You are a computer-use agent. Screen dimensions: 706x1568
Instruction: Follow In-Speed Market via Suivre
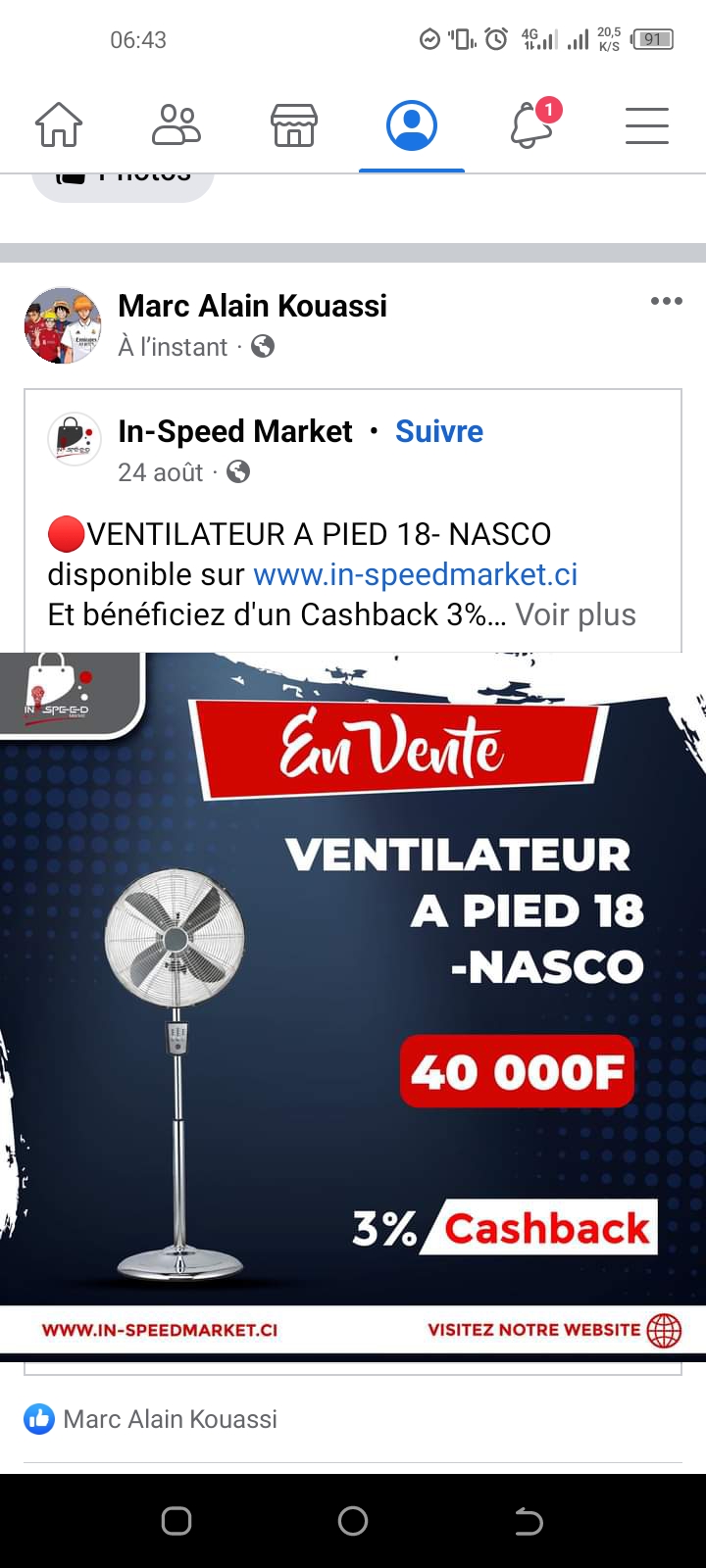pyautogui.click(x=438, y=431)
